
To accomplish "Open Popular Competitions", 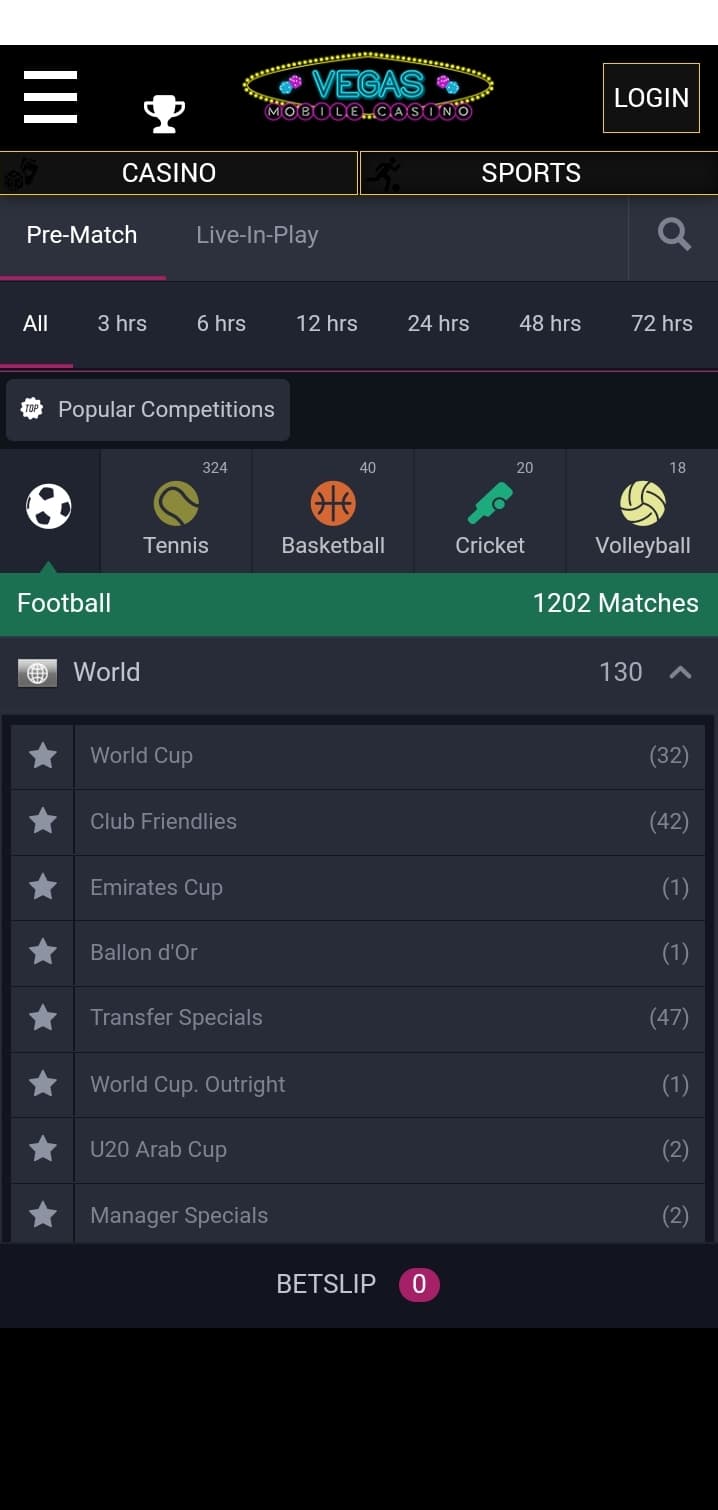I will tap(148, 409).
